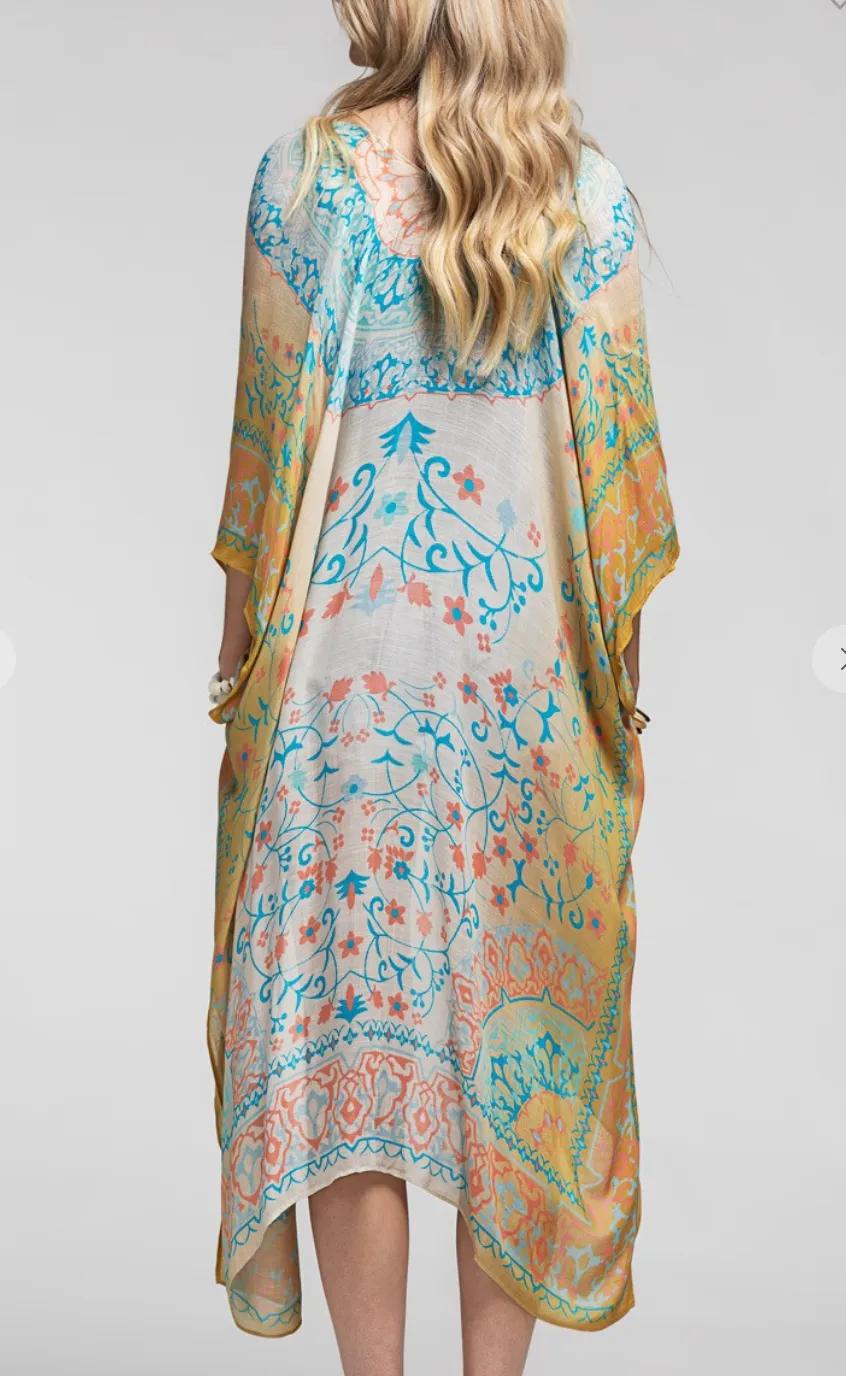Show the next product image

click(834, 659)
